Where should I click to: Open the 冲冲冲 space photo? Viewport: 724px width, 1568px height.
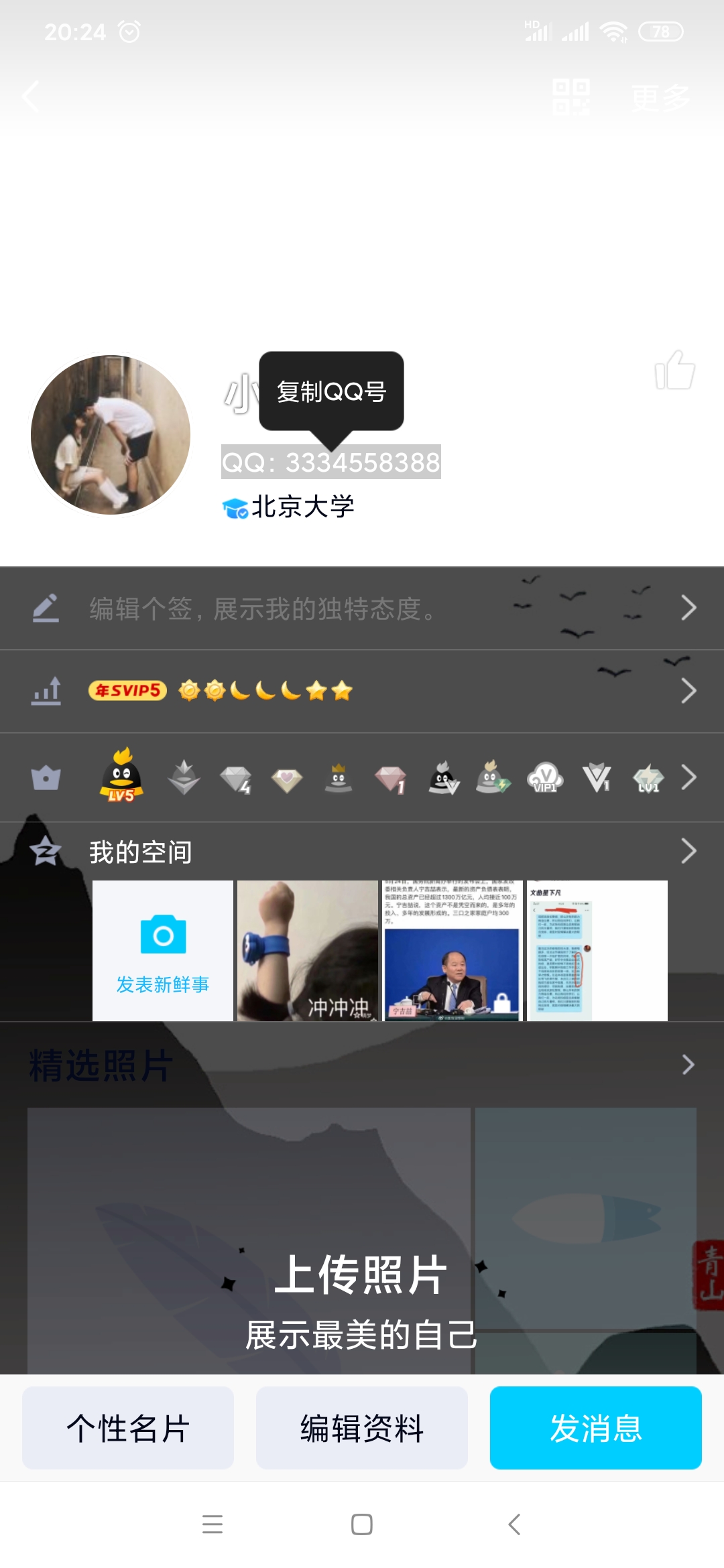coord(308,951)
